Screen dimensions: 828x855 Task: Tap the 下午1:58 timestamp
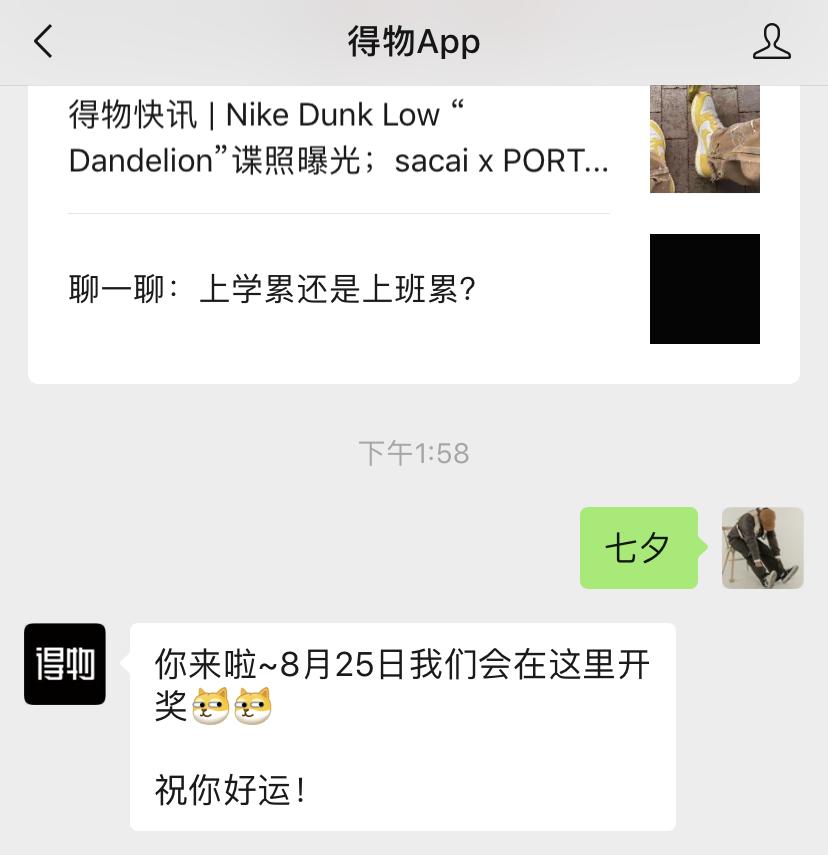413,453
